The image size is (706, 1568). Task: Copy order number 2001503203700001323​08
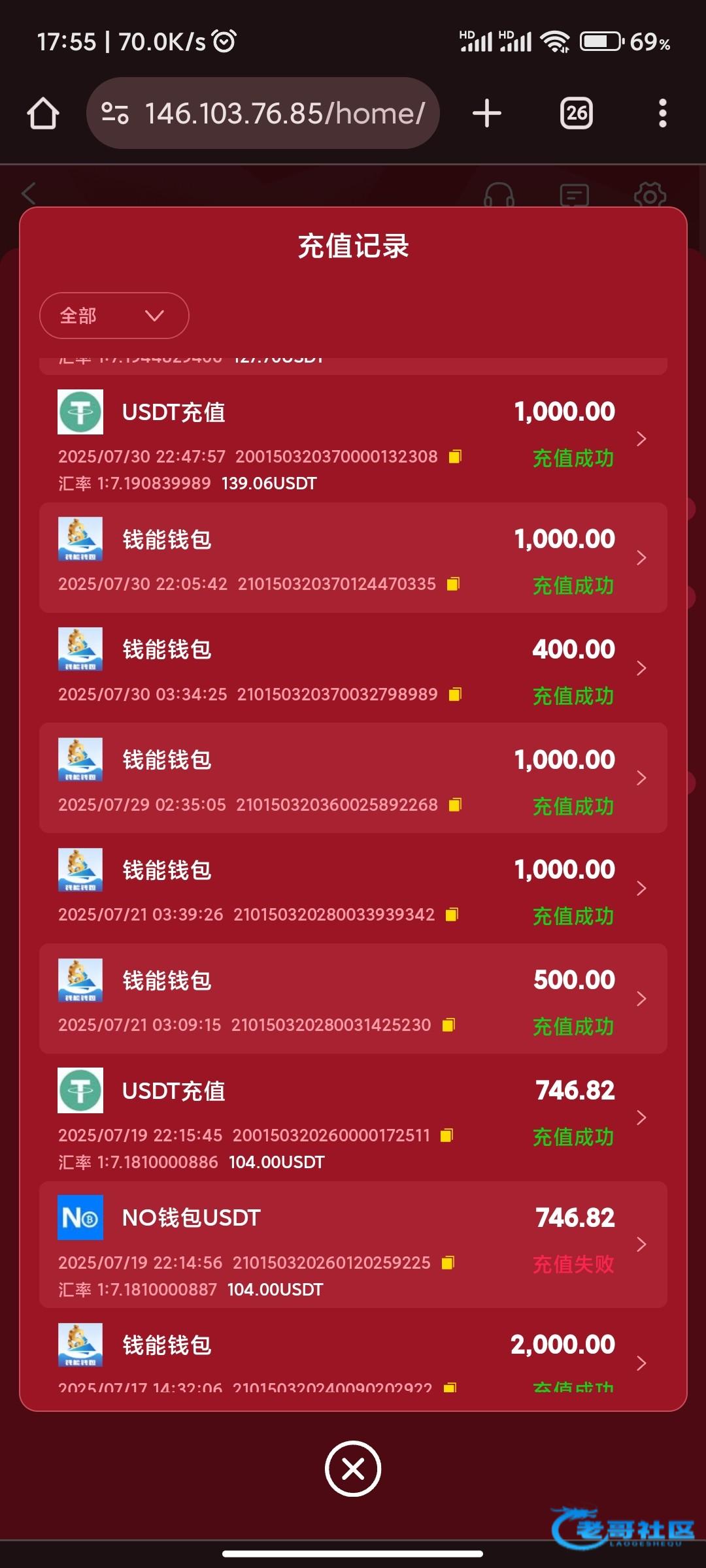point(456,456)
